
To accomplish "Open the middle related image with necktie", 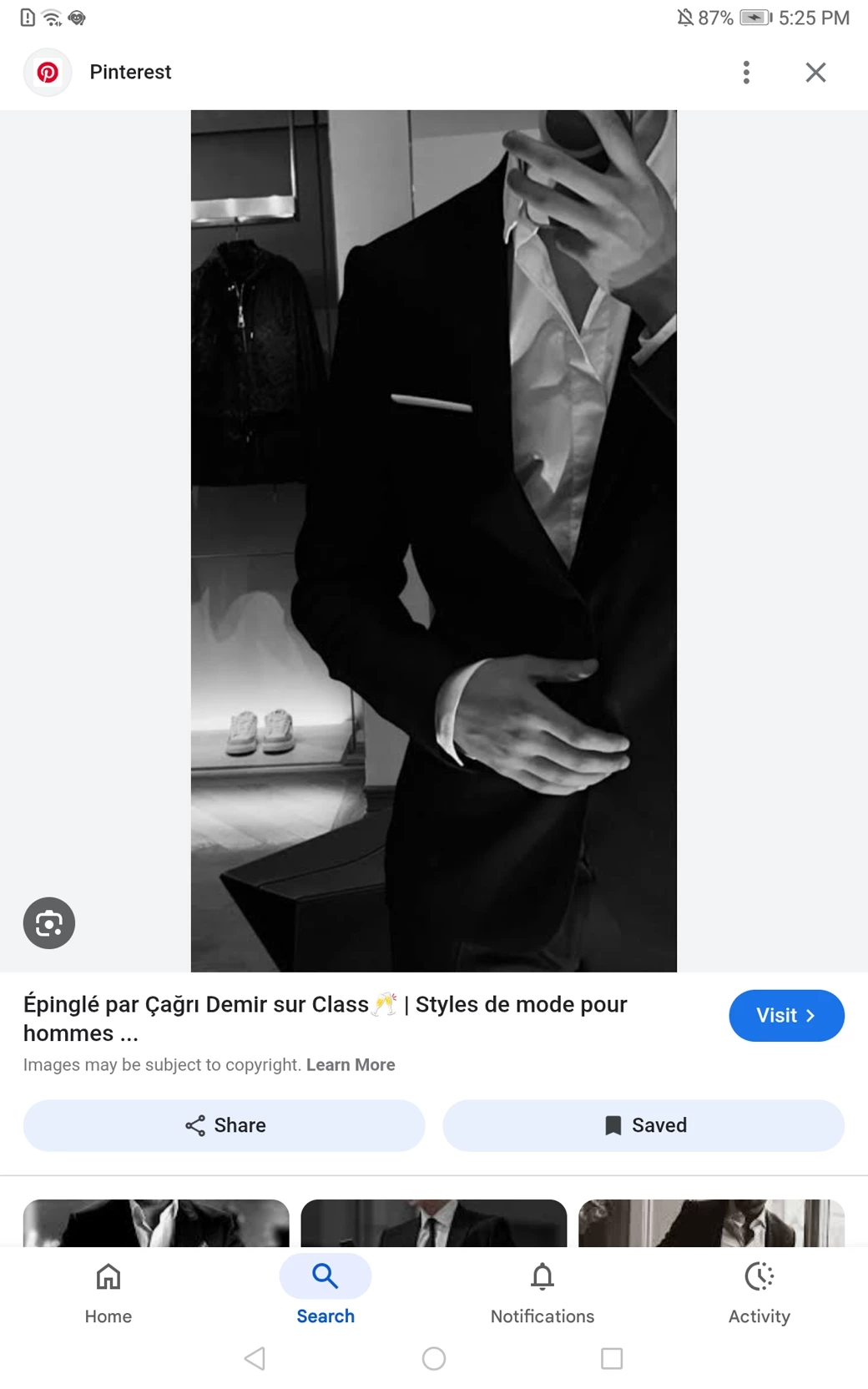I will click(433, 1223).
